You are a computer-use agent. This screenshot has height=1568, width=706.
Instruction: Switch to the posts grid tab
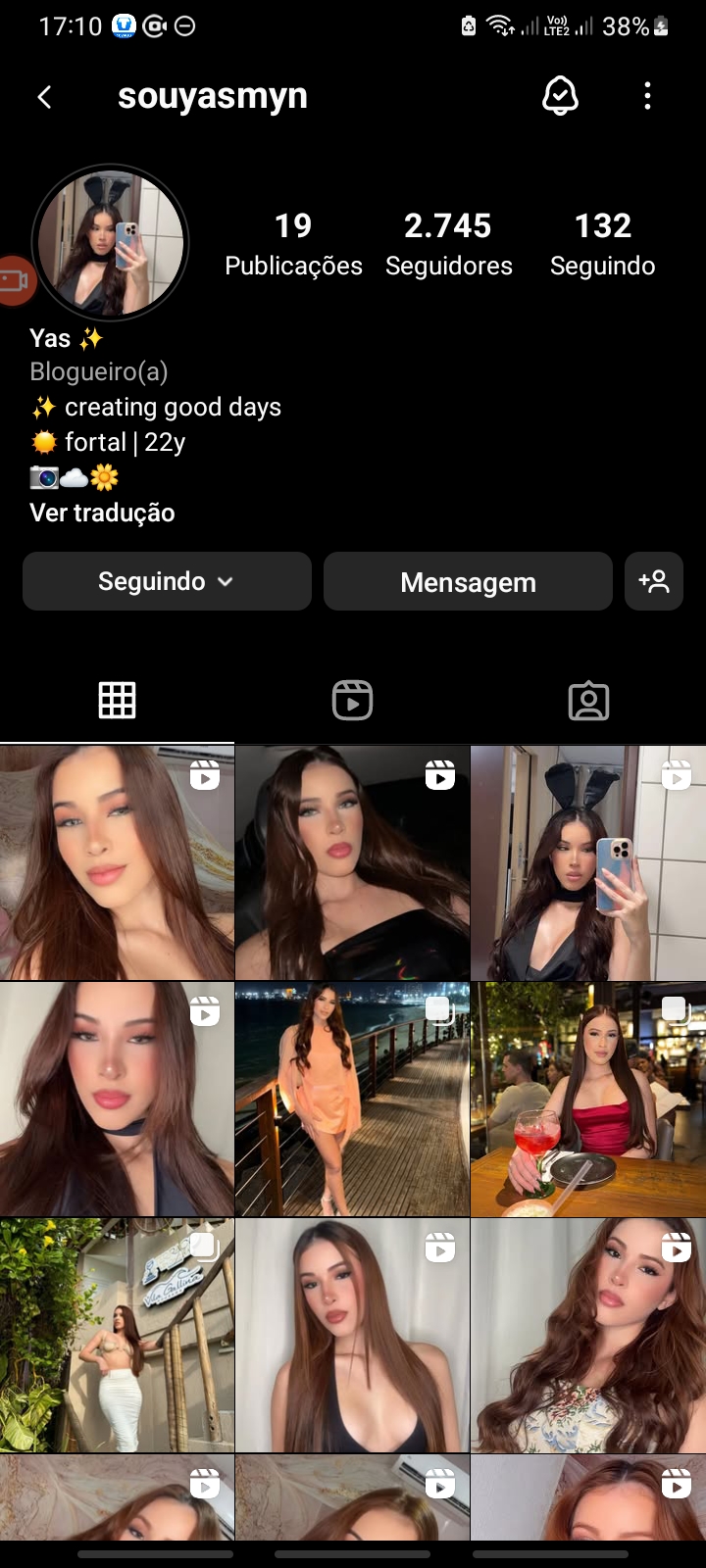117,701
